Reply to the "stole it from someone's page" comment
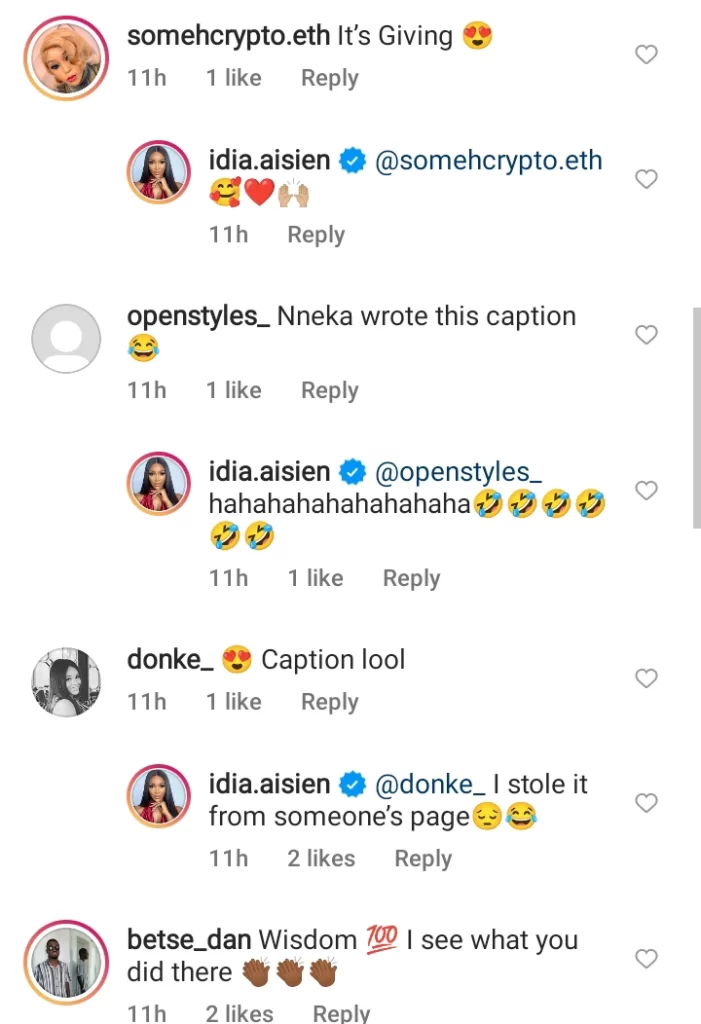701x1024 pixels. coord(423,858)
